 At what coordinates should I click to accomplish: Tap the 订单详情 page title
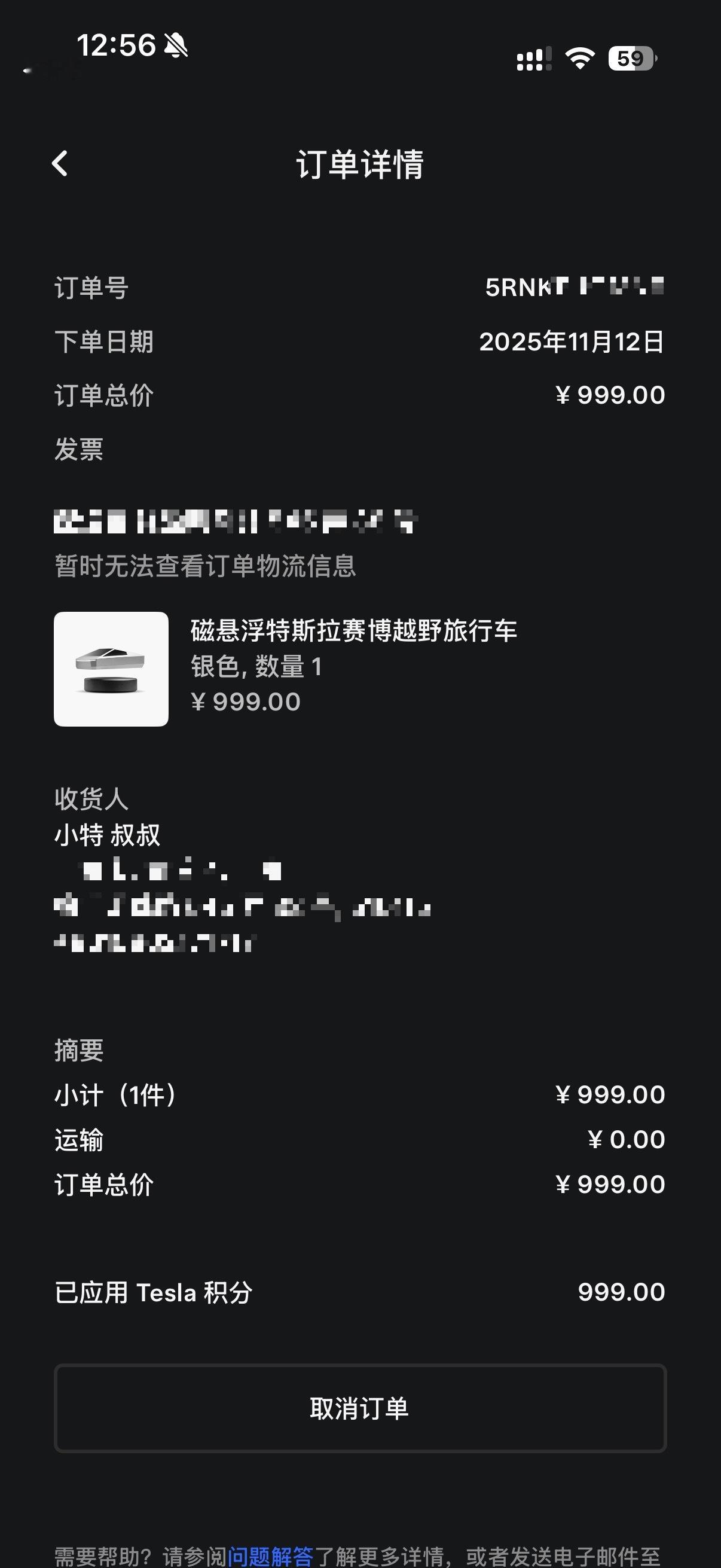click(360, 164)
